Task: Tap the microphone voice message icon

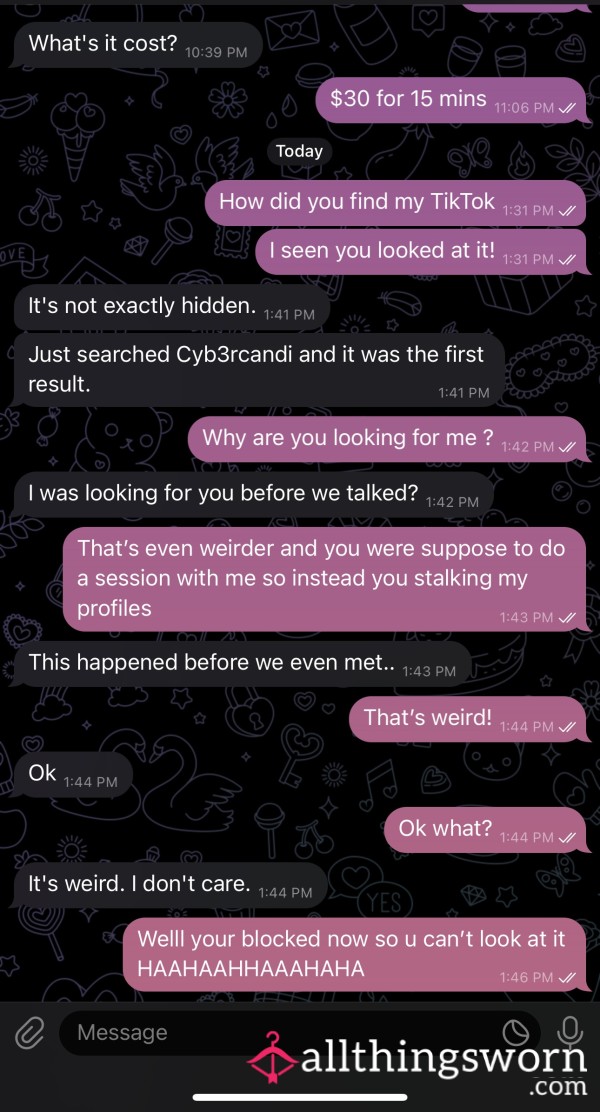Action: coord(570,1032)
